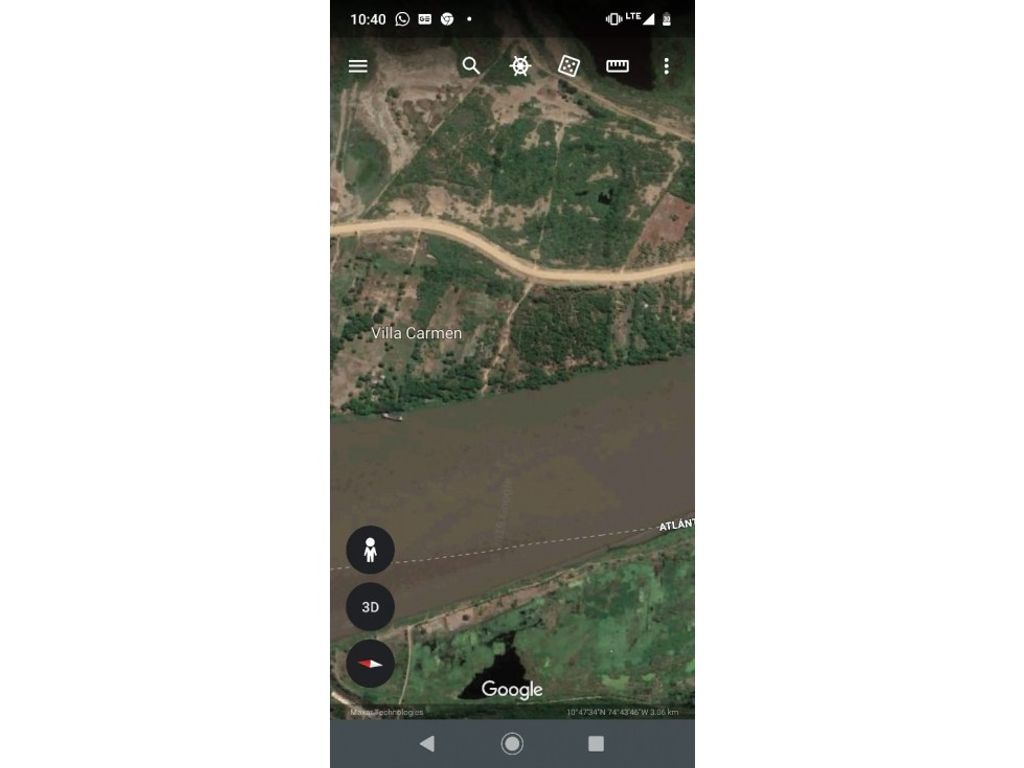Enter Street View with pegman button
The height and width of the screenshot is (768, 1024).
tap(370, 550)
